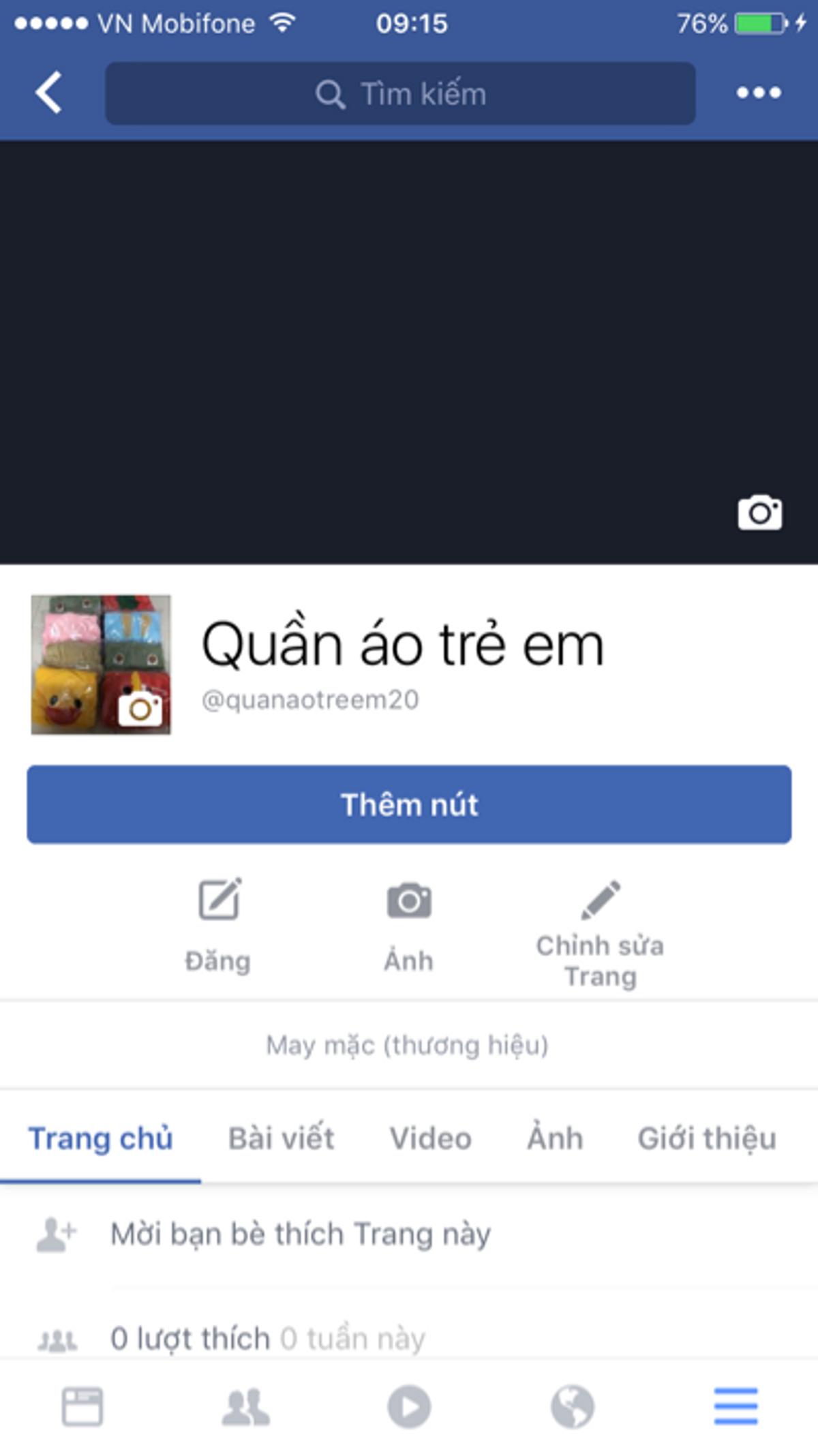Open the friends bottom tab
Screen dimensions: 818x1456
point(245,1406)
